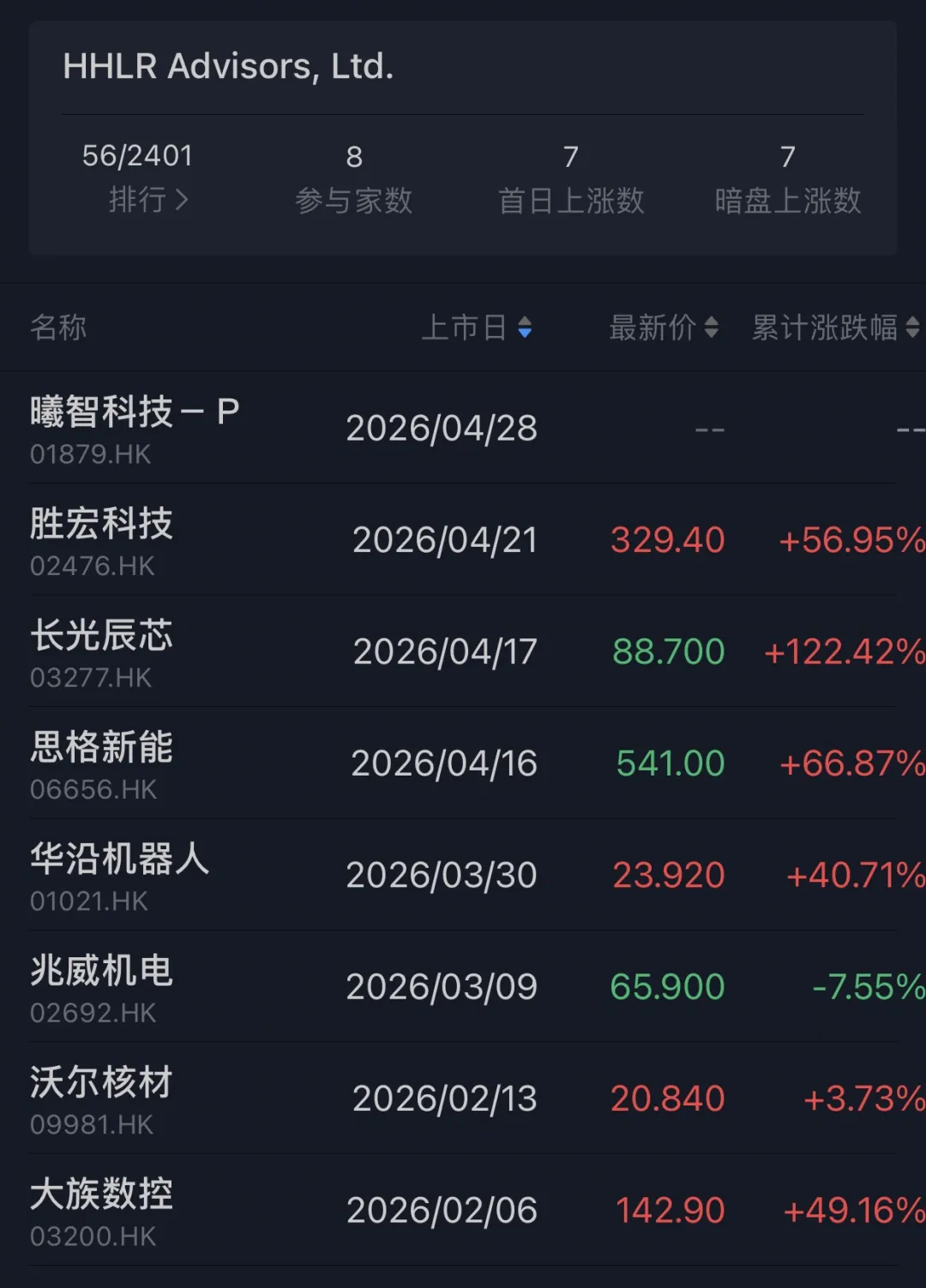Sort stocks by 累计涨跌幅
The width and height of the screenshot is (926, 1288).
pyautogui.click(x=834, y=327)
